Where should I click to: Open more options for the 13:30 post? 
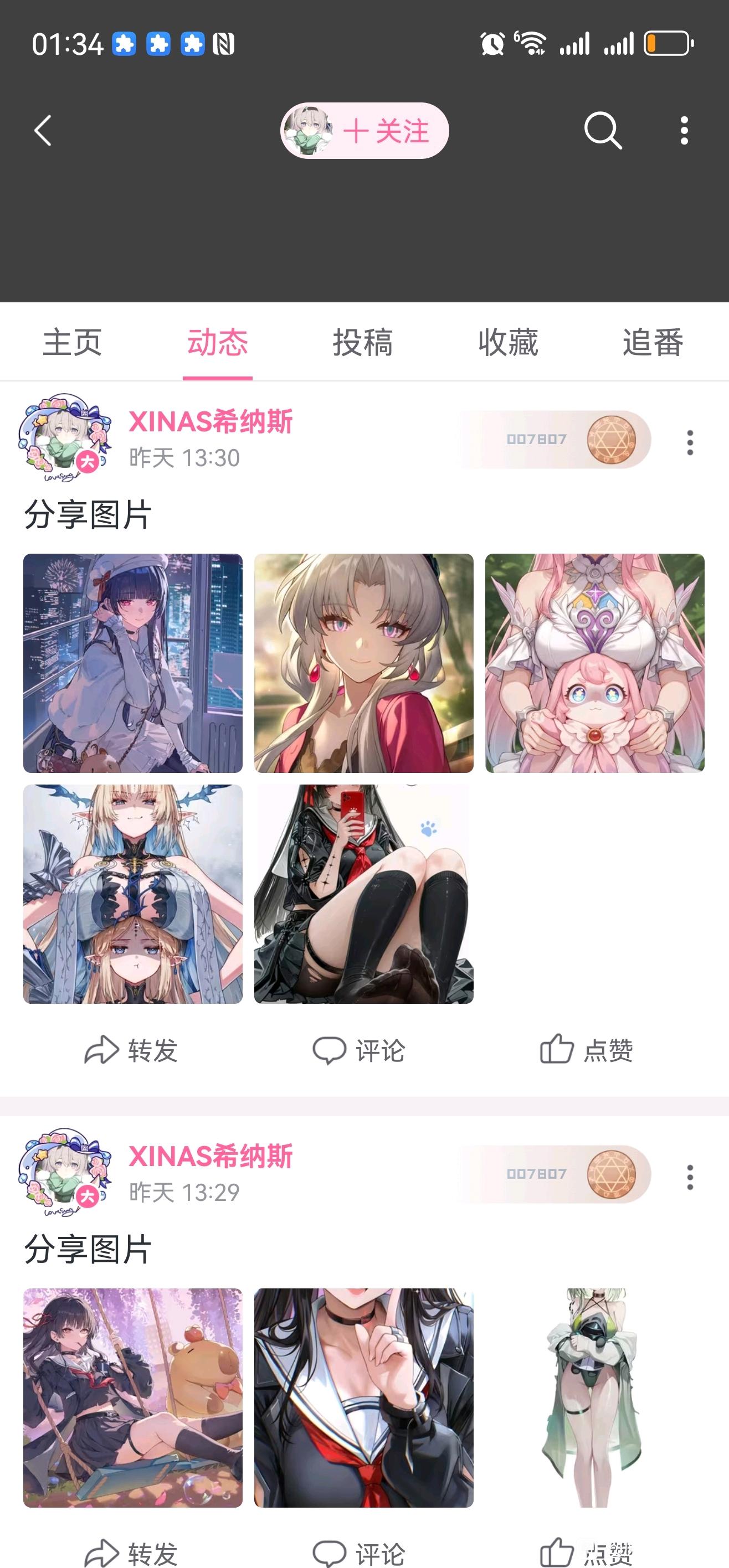click(690, 442)
